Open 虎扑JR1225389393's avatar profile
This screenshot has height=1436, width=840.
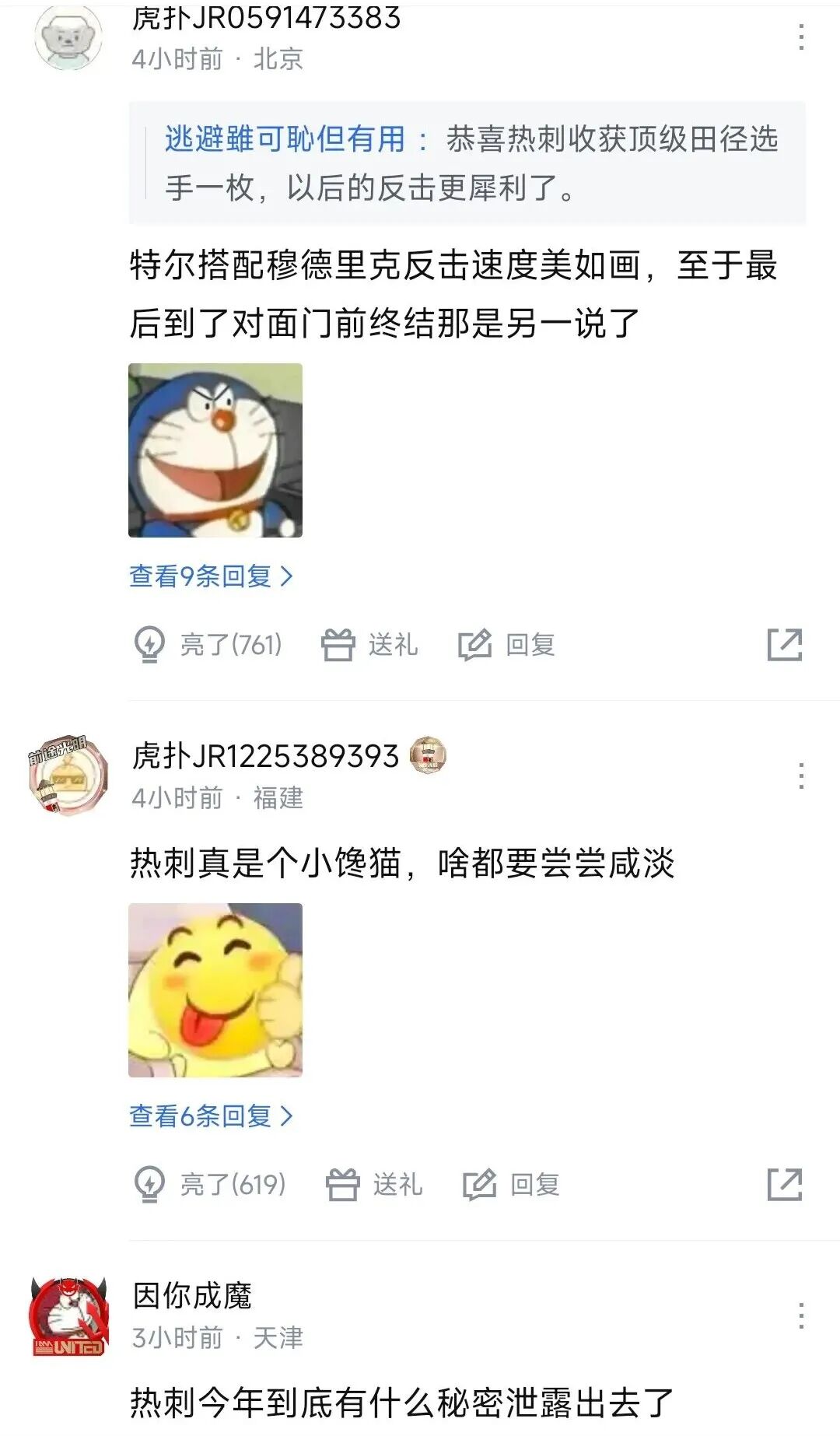68,776
